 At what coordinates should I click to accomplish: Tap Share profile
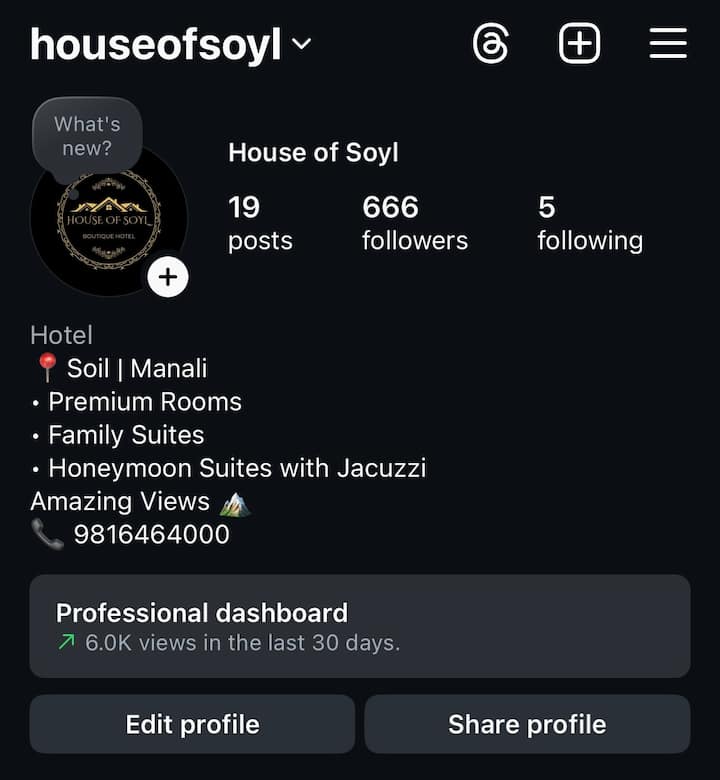pos(527,724)
